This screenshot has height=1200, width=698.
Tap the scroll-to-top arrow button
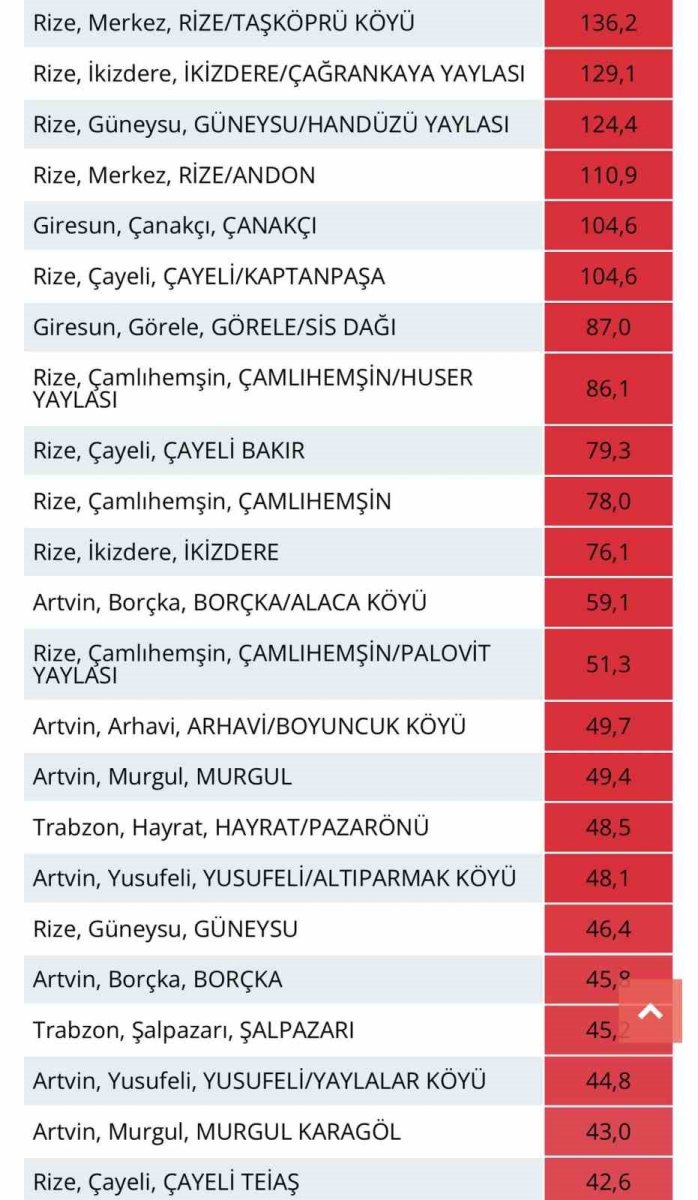point(650,1011)
